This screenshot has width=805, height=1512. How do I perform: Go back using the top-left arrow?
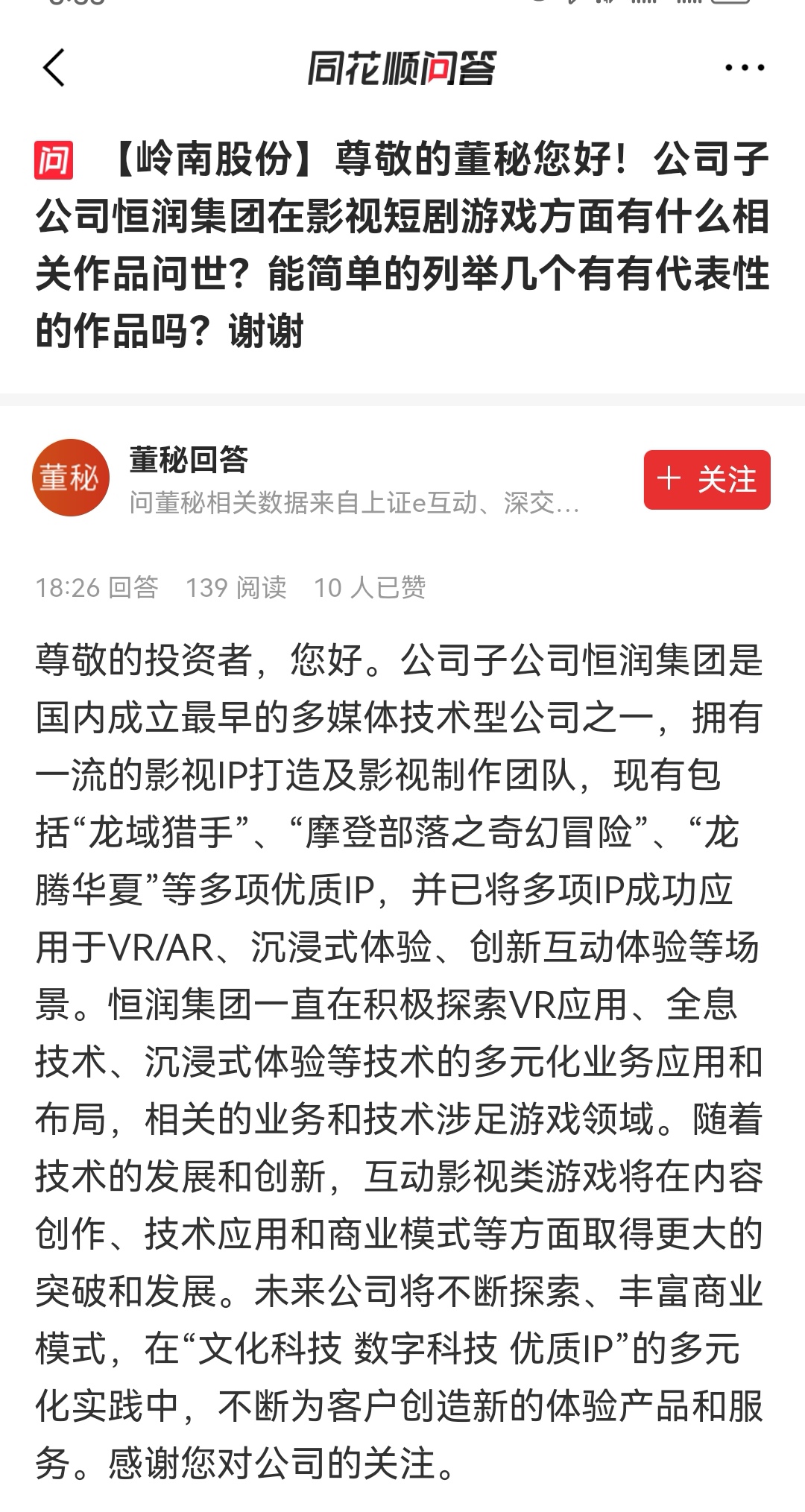click(54, 69)
